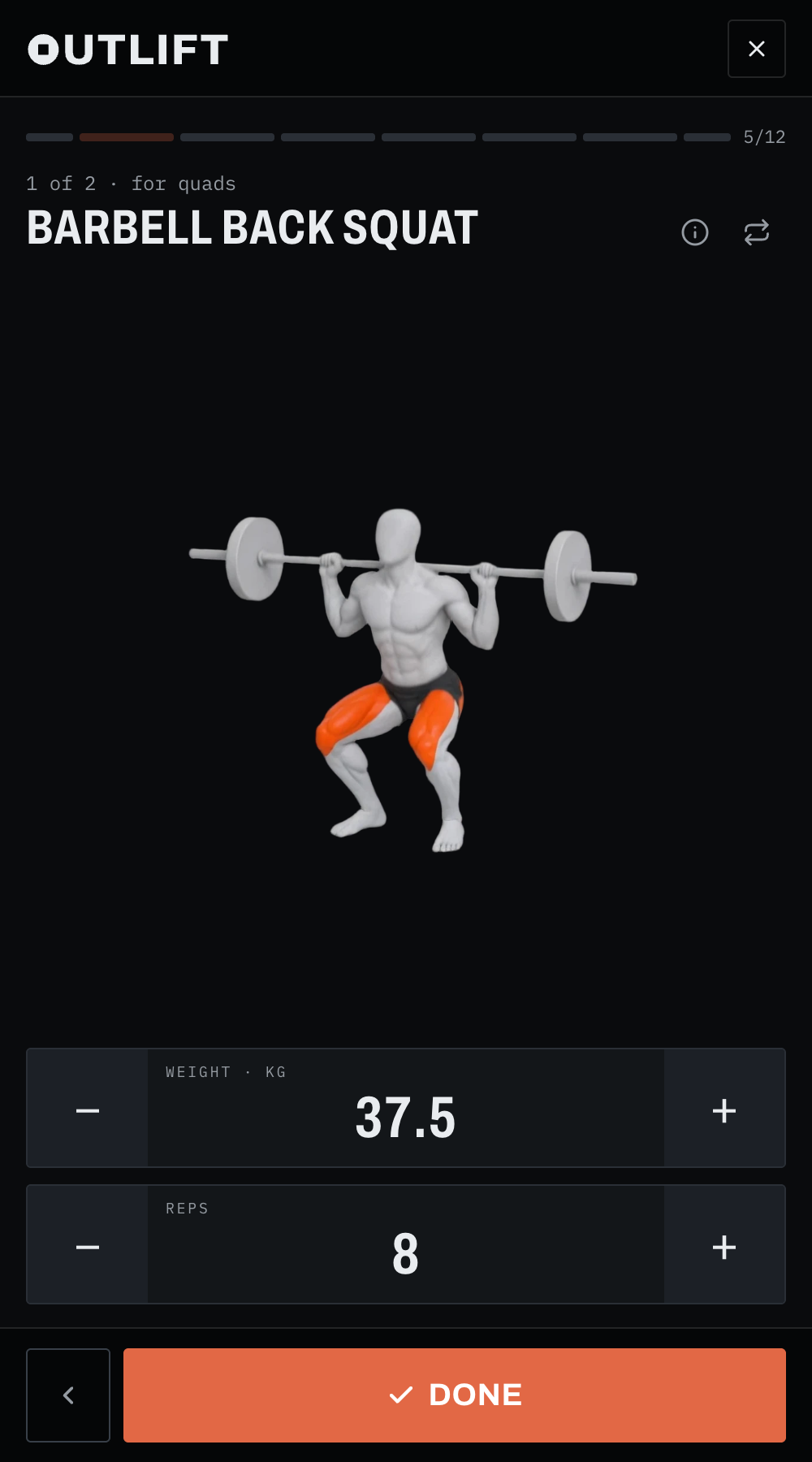Open exercise info for Barbell Back Squat
This screenshot has width=812, height=1462.
point(695,232)
